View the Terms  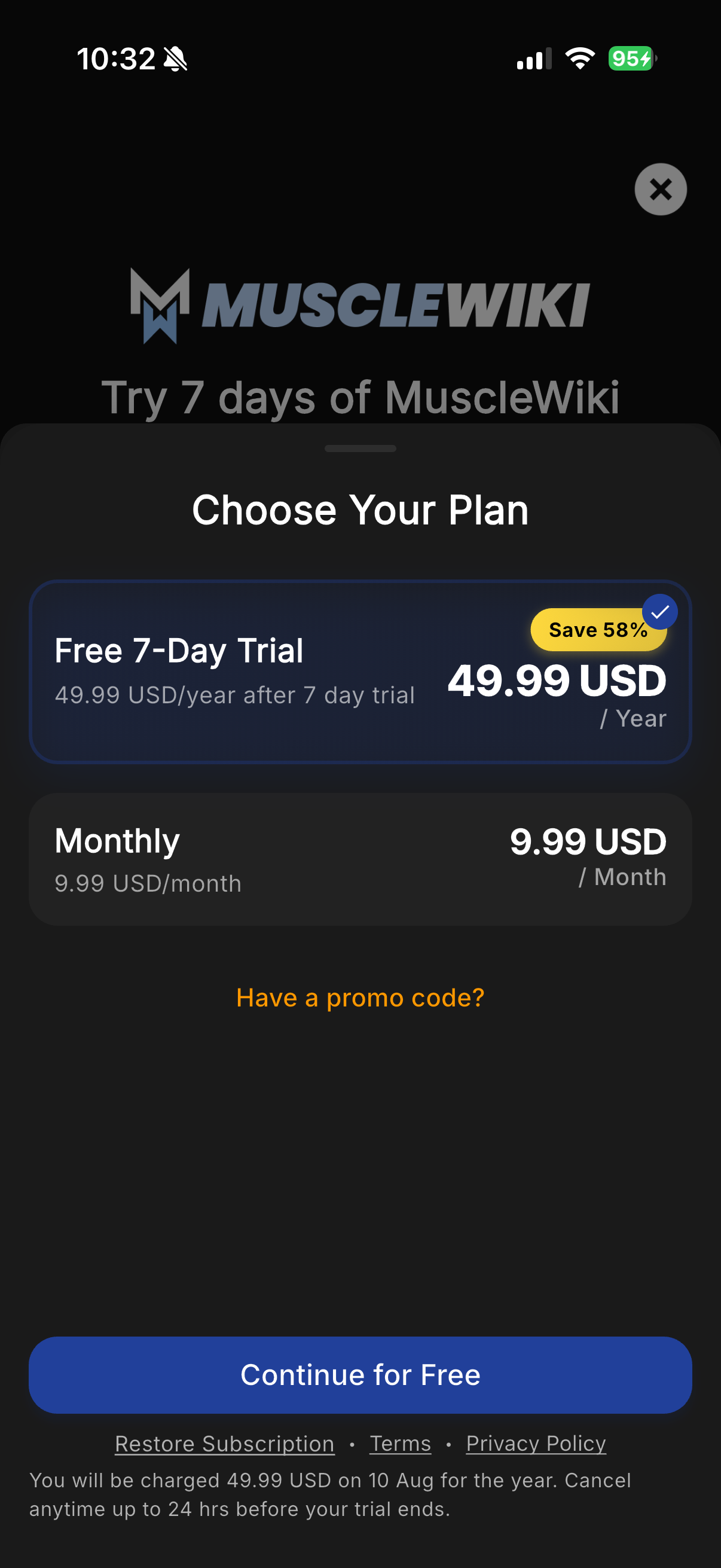coord(401,1443)
